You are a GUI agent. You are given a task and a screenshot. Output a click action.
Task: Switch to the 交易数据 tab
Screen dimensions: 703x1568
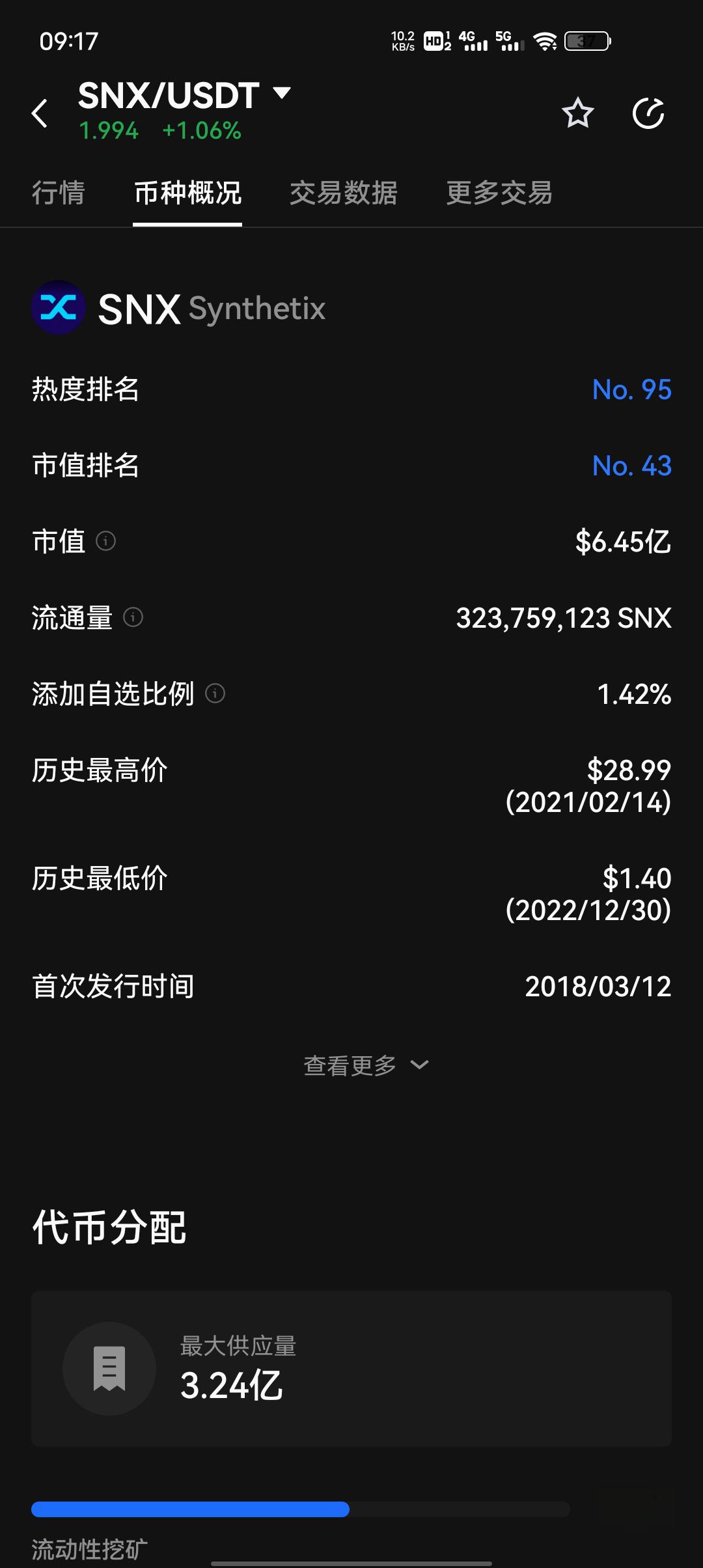pos(344,193)
